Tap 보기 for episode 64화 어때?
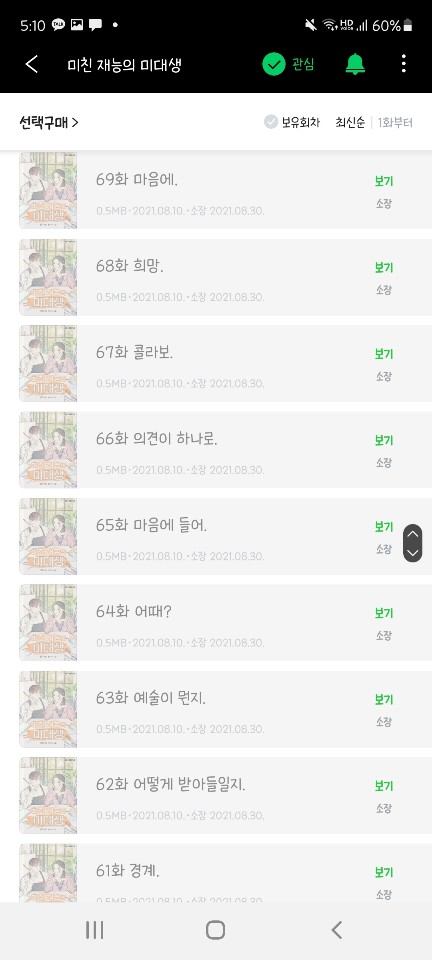The width and height of the screenshot is (432, 960). (384, 613)
